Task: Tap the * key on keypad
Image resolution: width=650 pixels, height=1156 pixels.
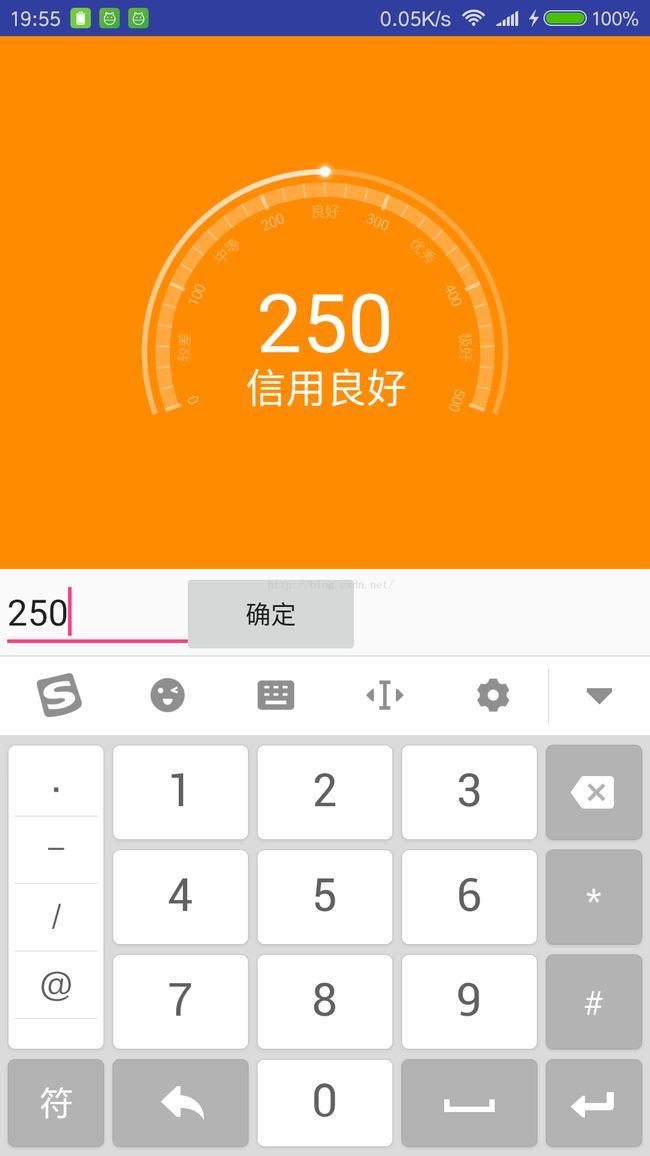Action: pyautogui.click(x=594, y=896)
